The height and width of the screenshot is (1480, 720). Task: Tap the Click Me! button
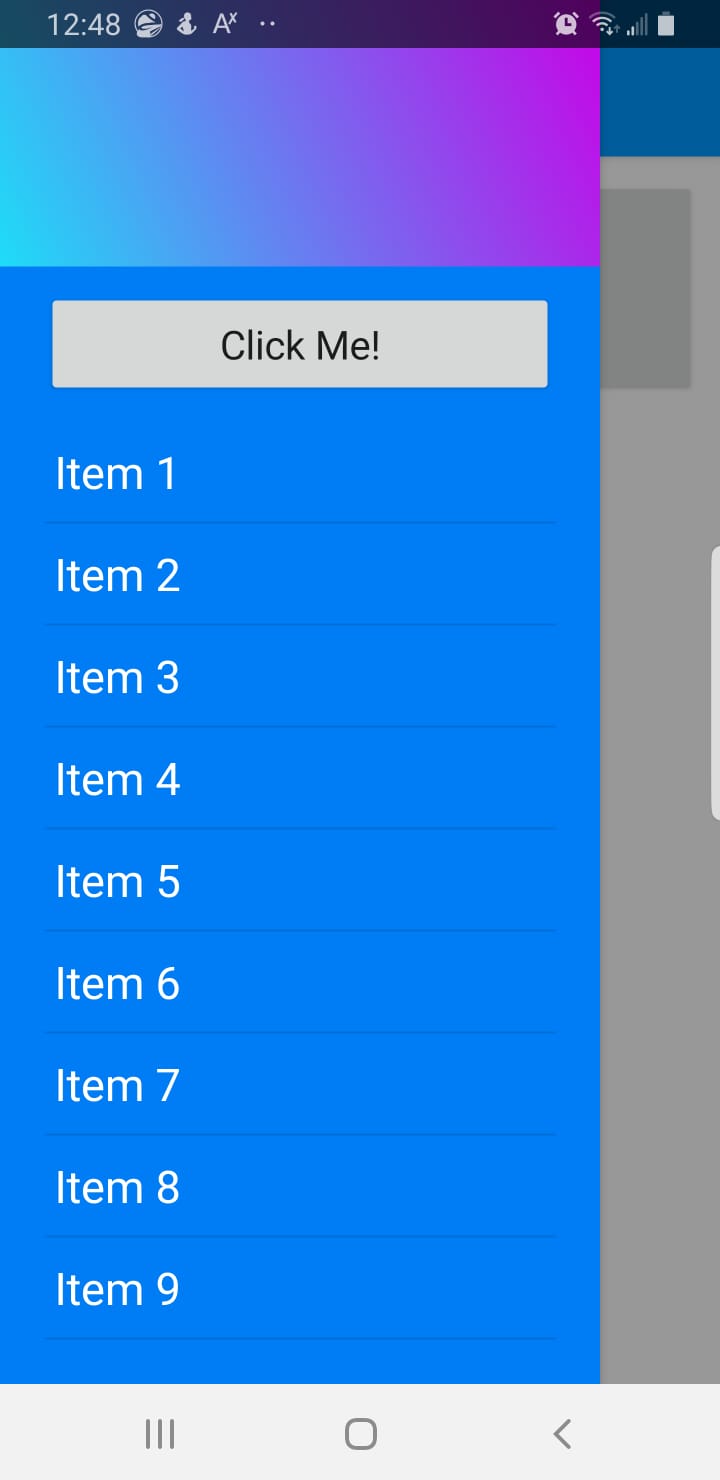[x=300, y=345]
